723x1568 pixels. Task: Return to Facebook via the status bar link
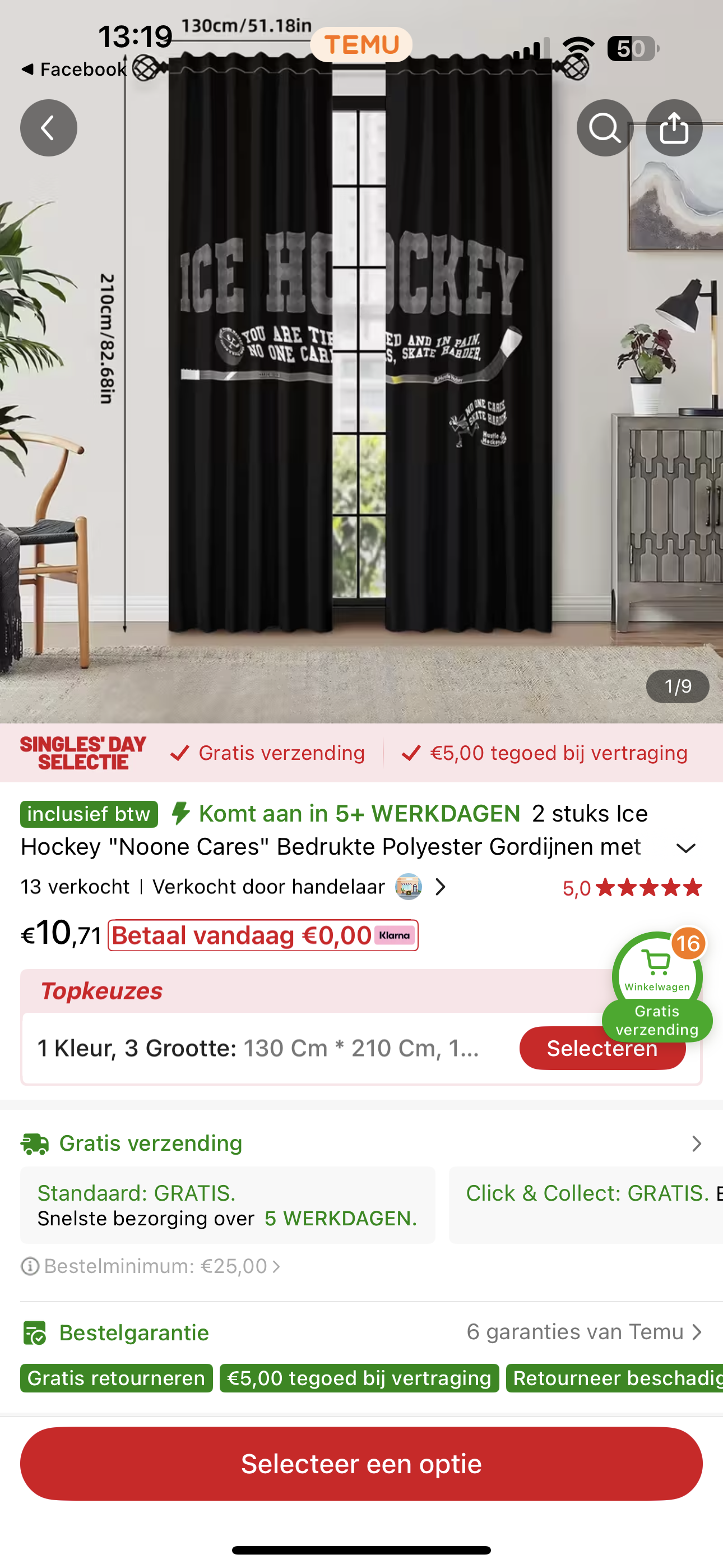point(73,70)
